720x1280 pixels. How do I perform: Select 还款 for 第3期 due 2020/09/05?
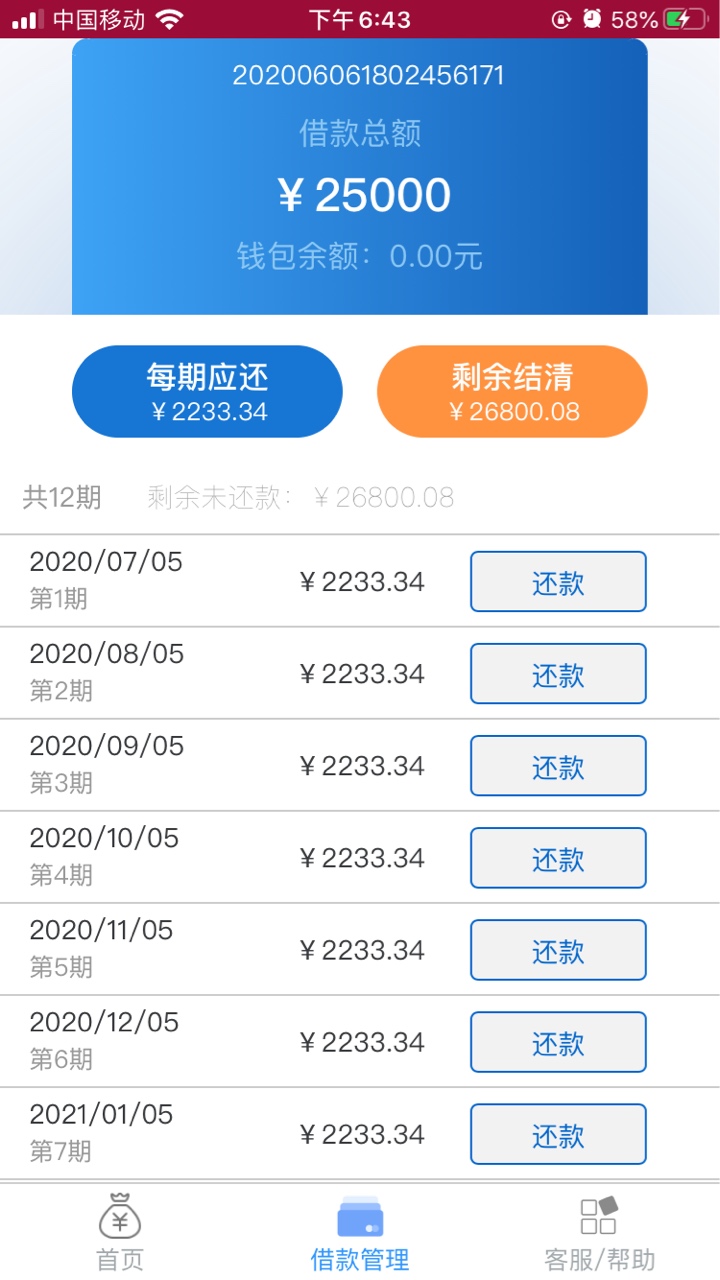click(x=558, y=766)
